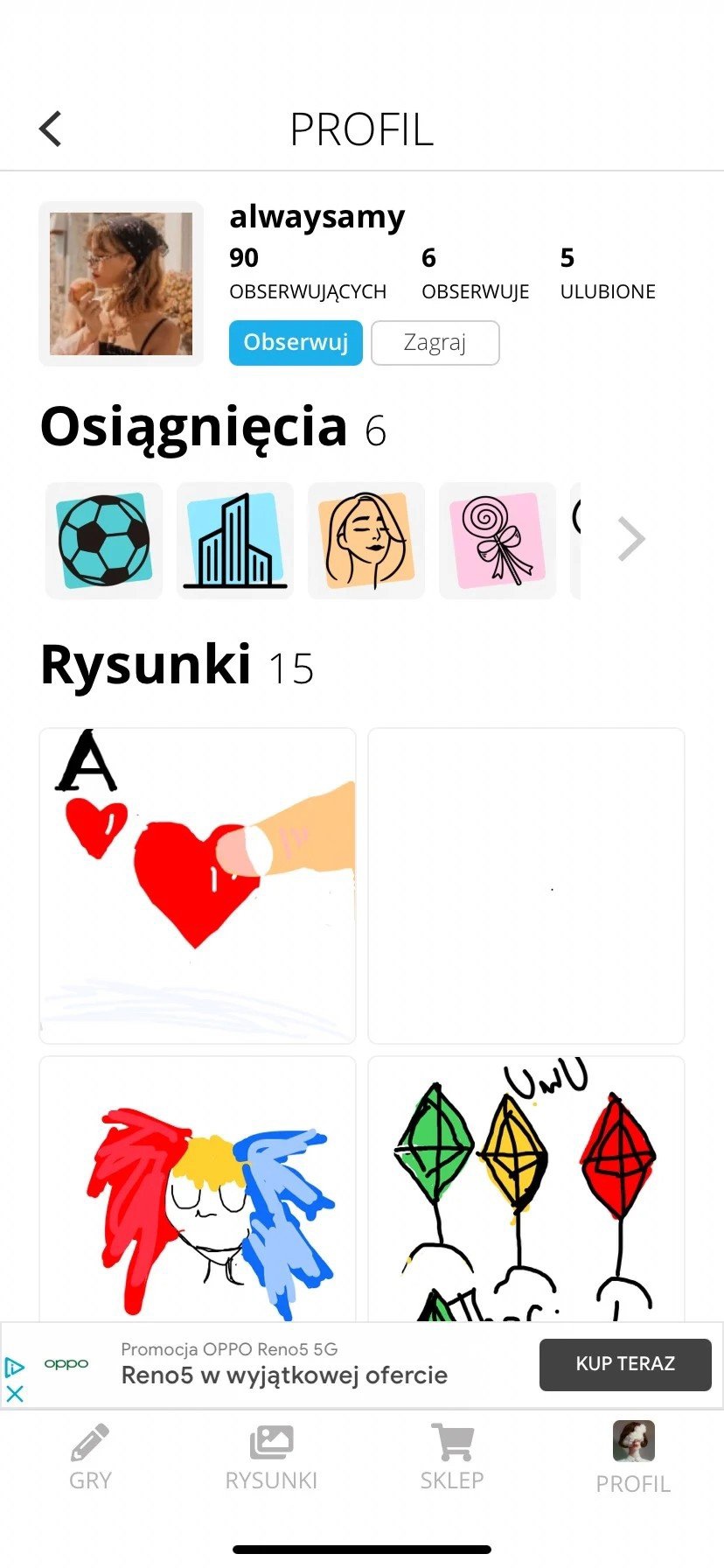Go back from the profile screen
This screenshot has height=1568, width=724.
click(51, 129)
